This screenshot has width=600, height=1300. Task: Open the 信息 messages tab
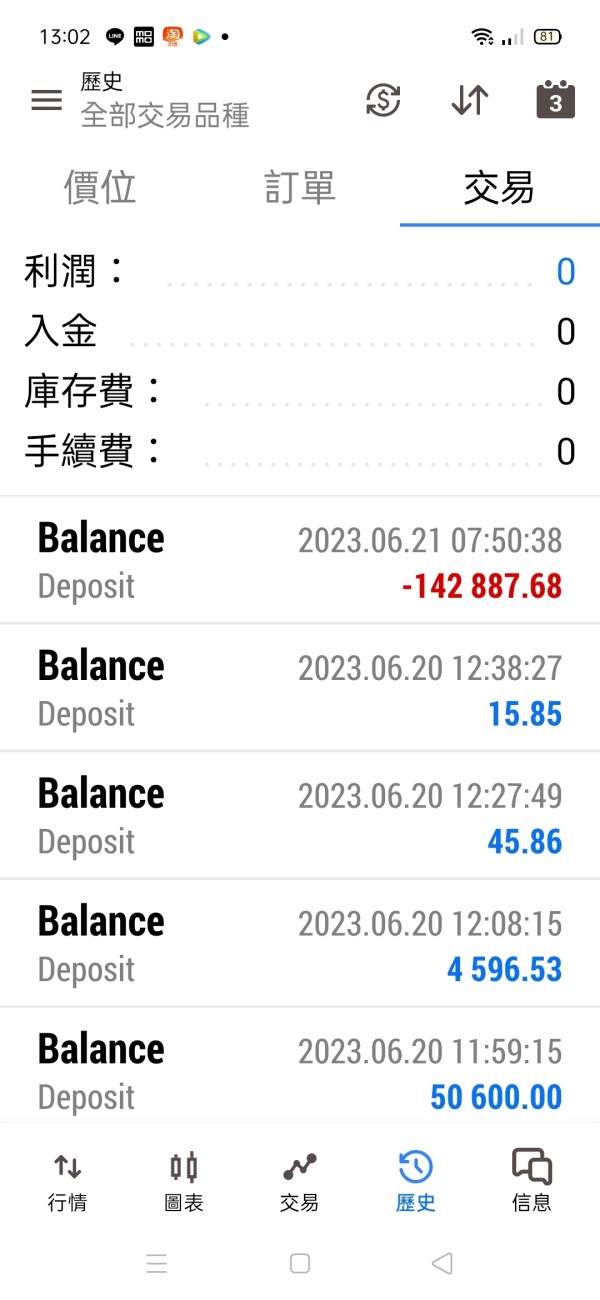pos(531,1181)
